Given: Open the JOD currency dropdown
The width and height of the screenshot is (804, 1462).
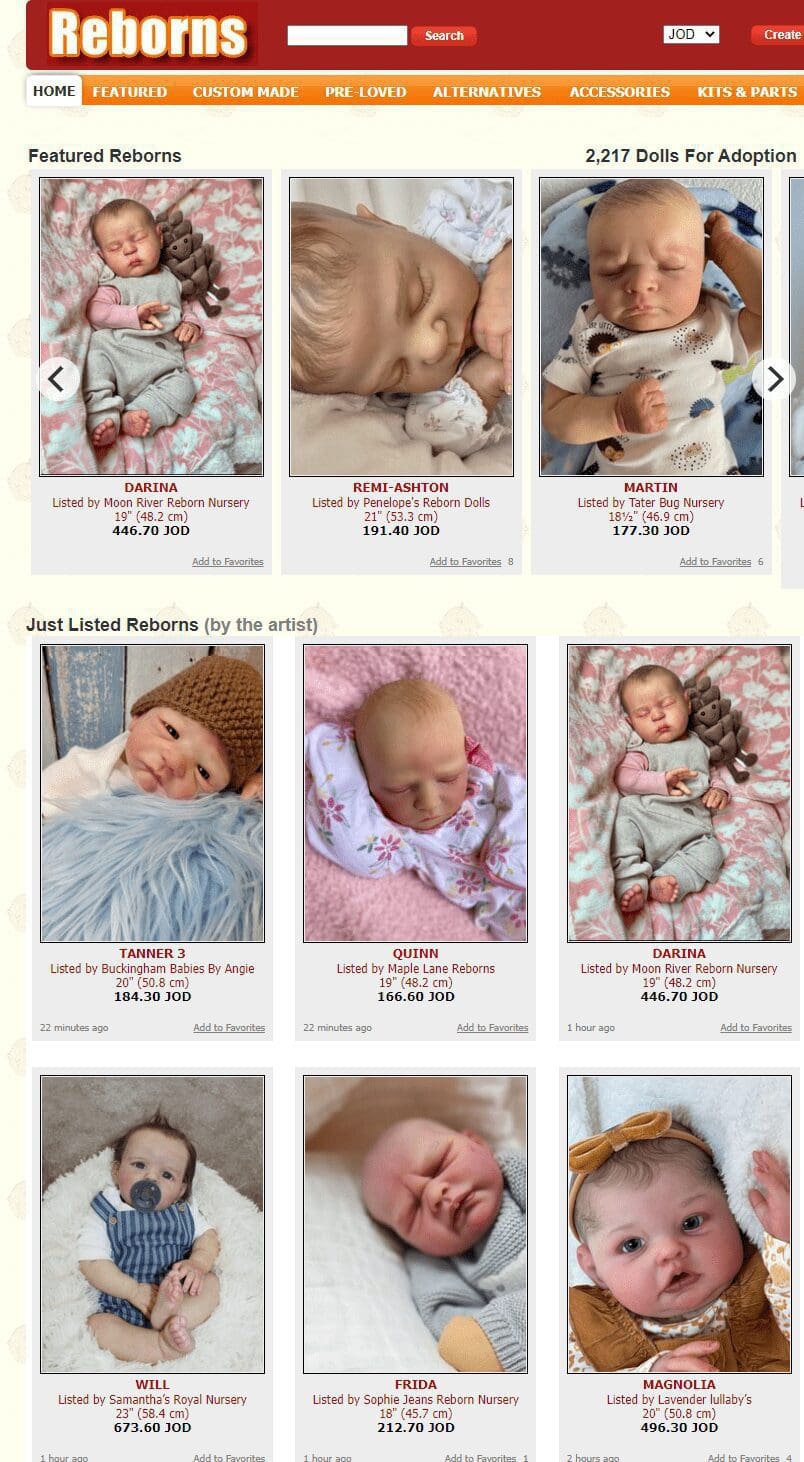Looking at the screenshot, I should point(691,34).
